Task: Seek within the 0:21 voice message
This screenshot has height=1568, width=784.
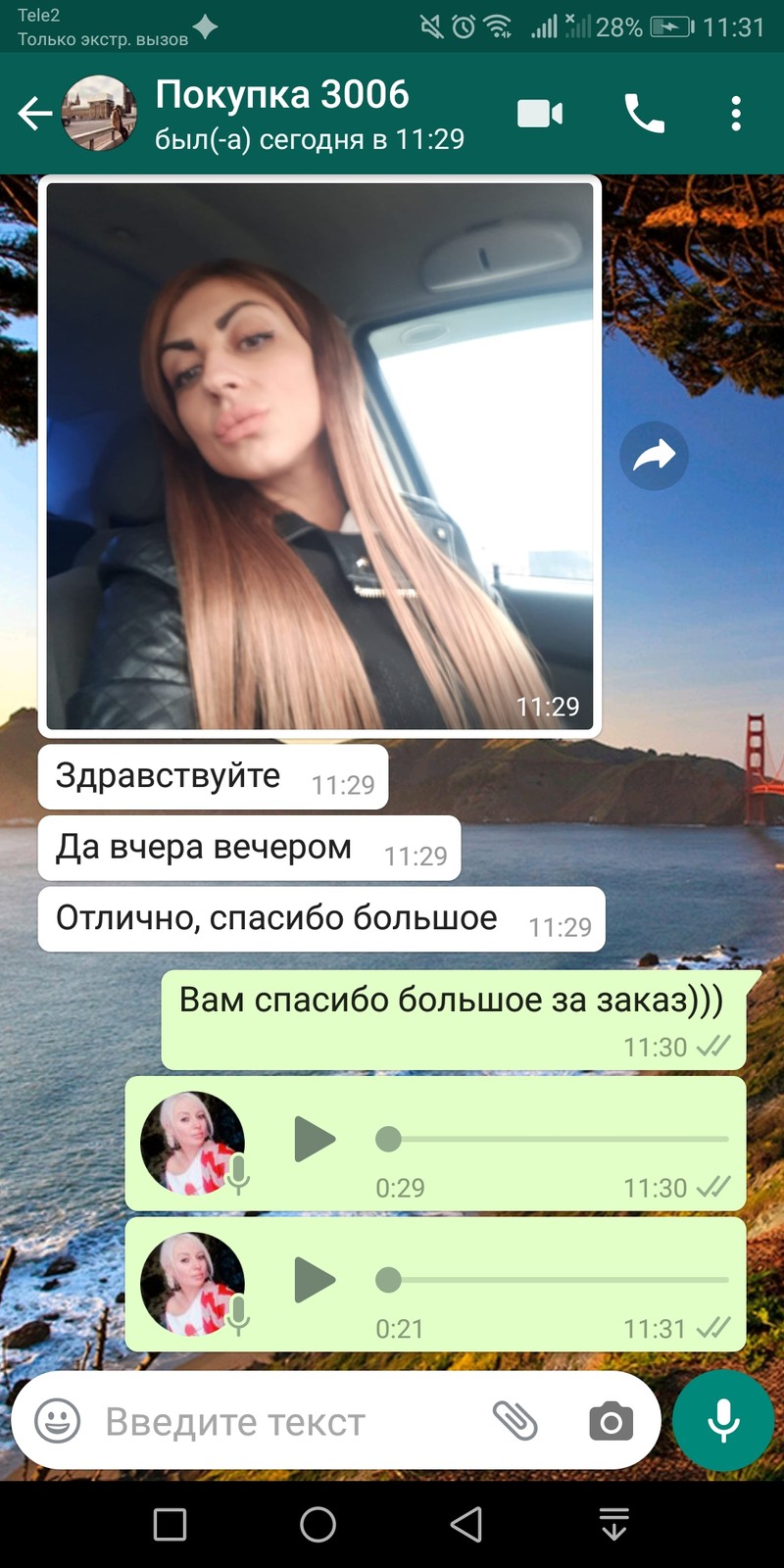Action: tap(553, 1280)
